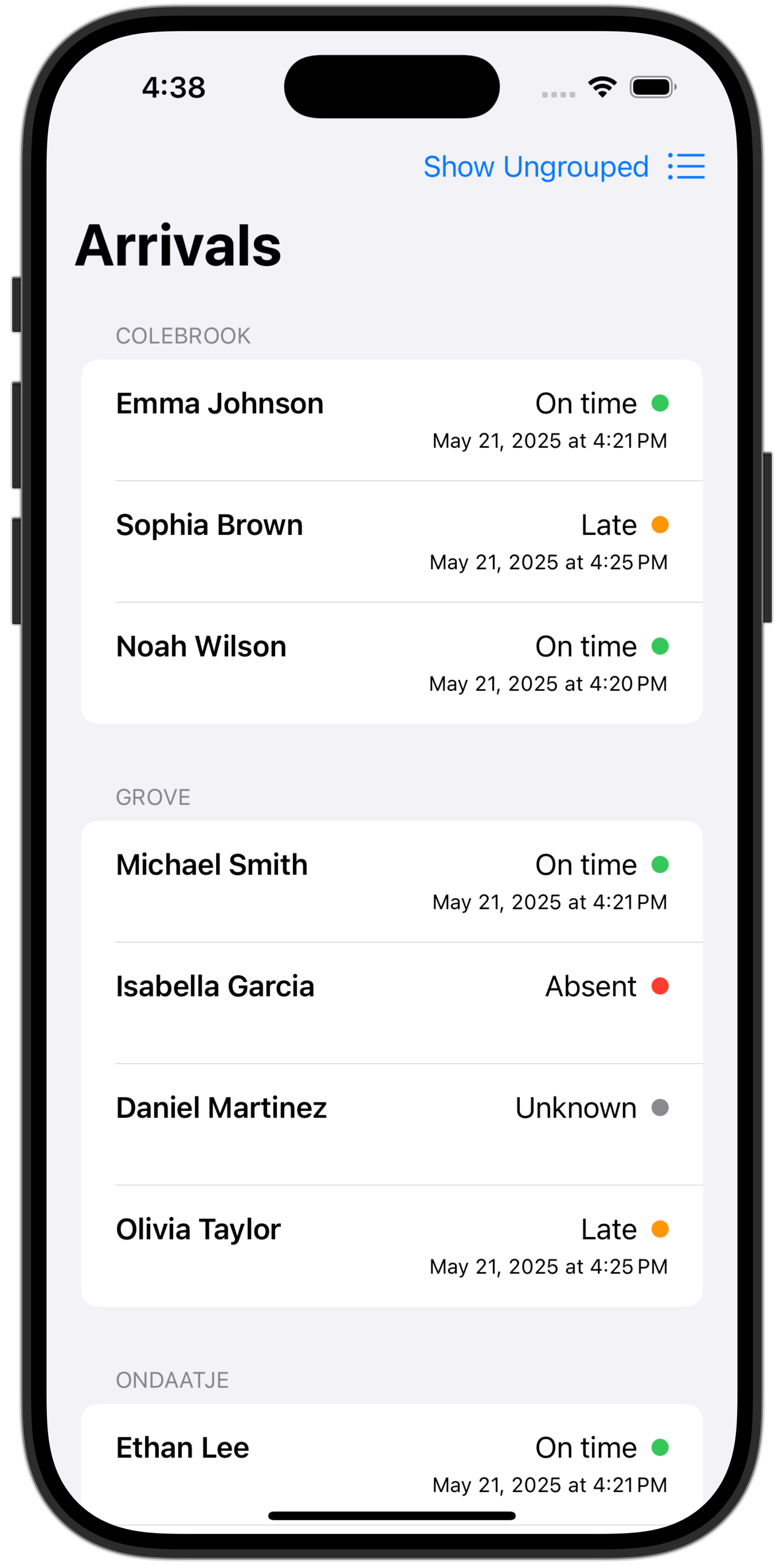Select Isabella Garcia's absent row
Viewport: 784px width, 1565px height.
click(x=391, y=1003)
